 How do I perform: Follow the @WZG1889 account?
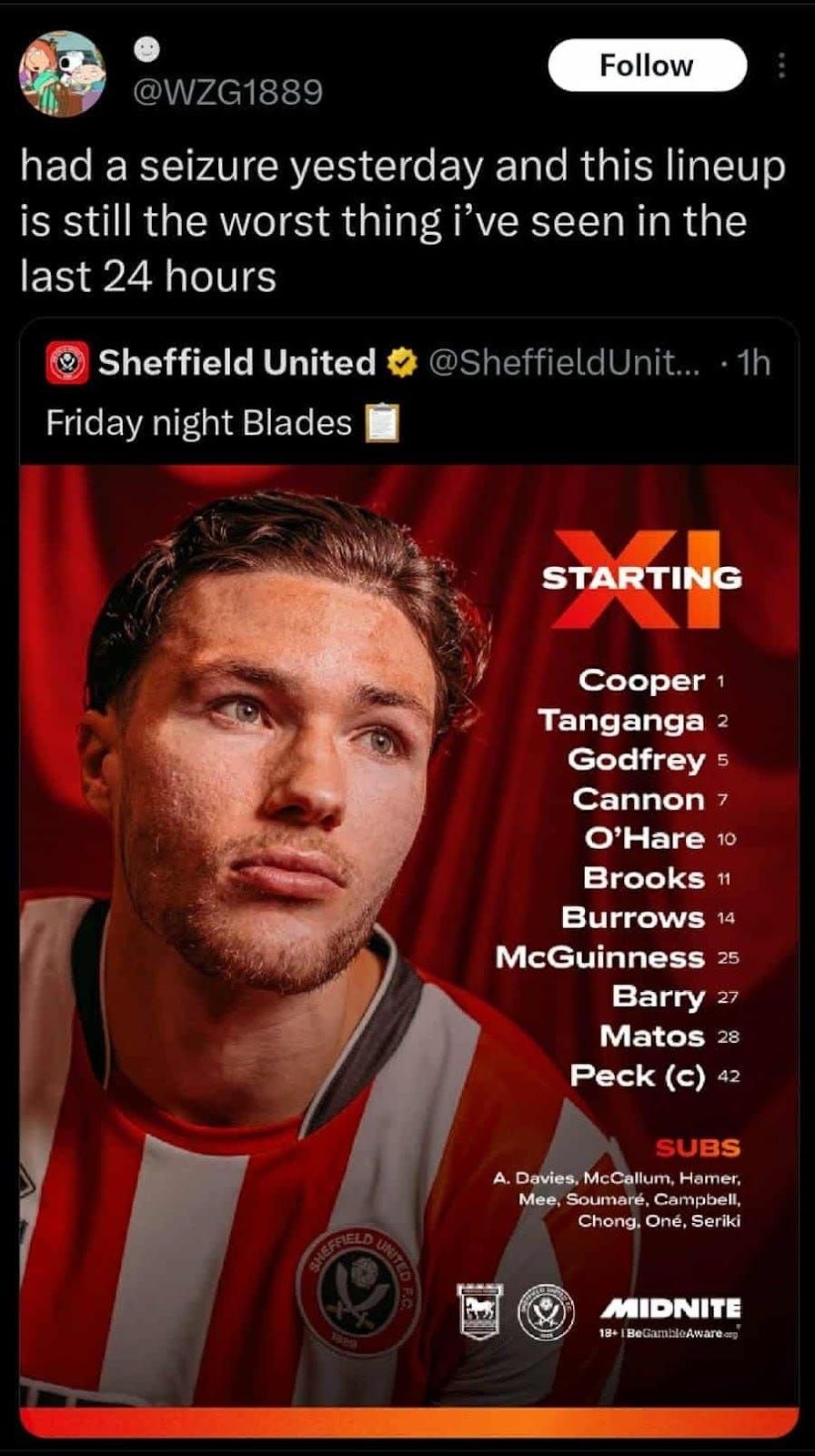tap(647, 66)
